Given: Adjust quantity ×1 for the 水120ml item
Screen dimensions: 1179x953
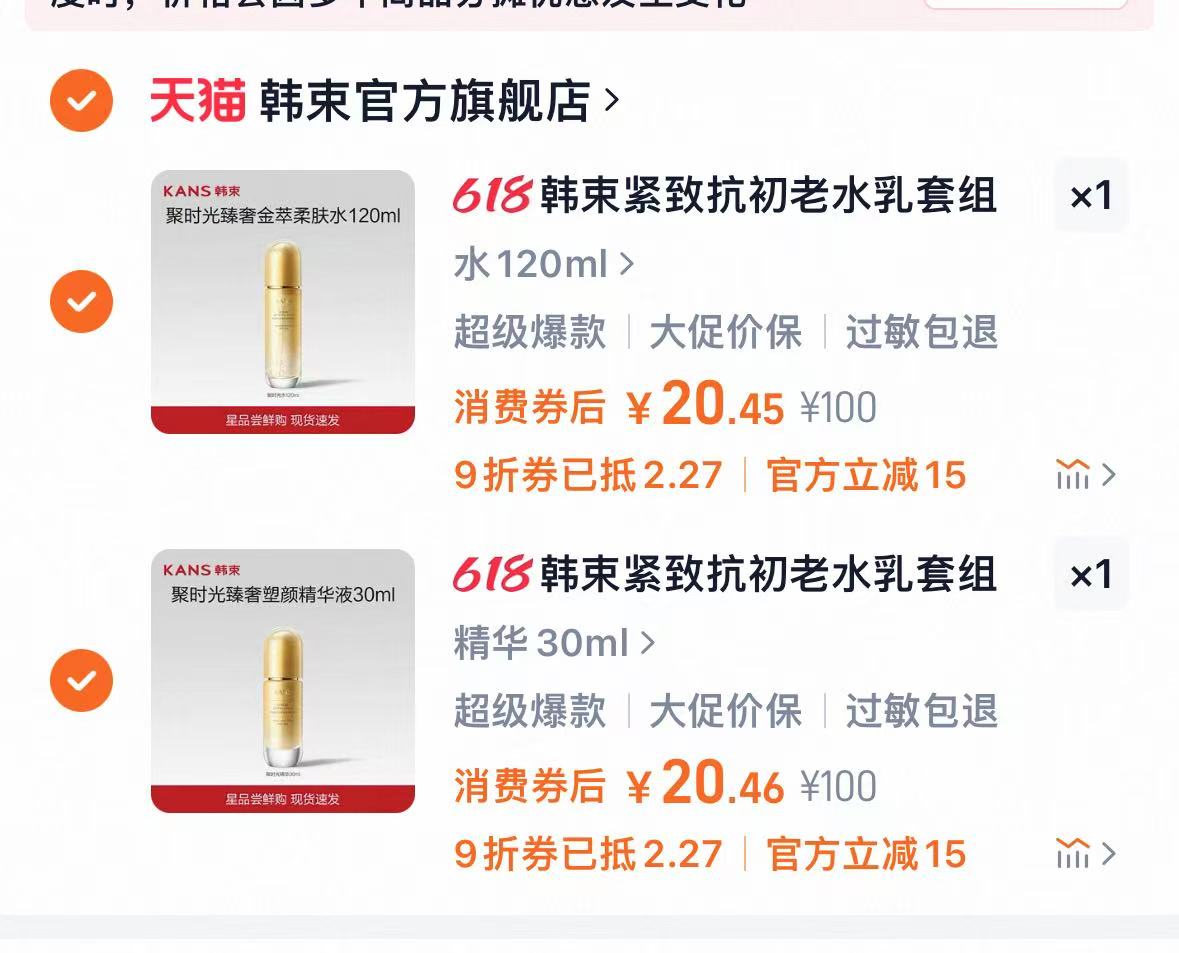Looking at the screenshot, I should pos(1090,196).
